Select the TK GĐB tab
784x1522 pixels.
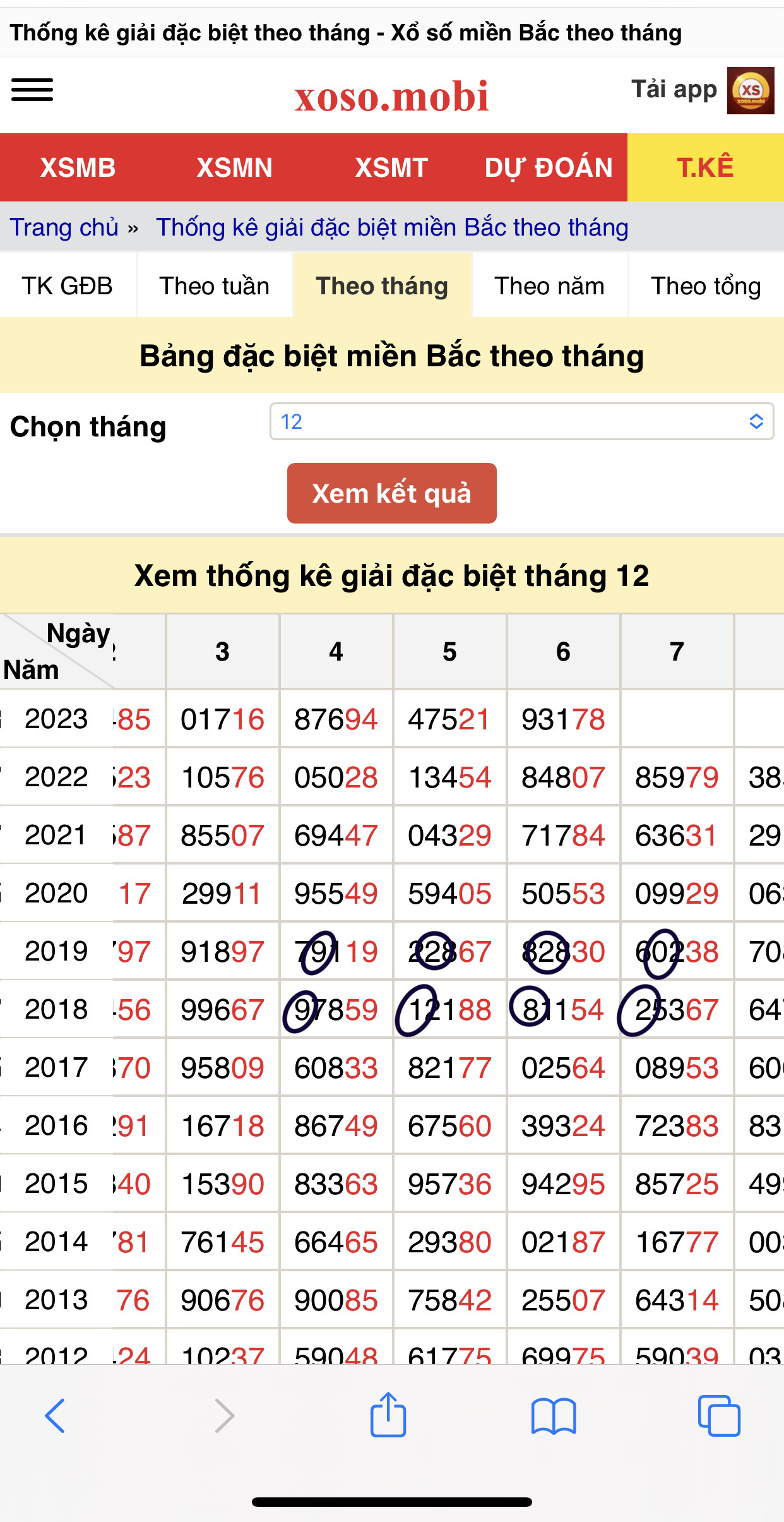click(x=68, y=286)
